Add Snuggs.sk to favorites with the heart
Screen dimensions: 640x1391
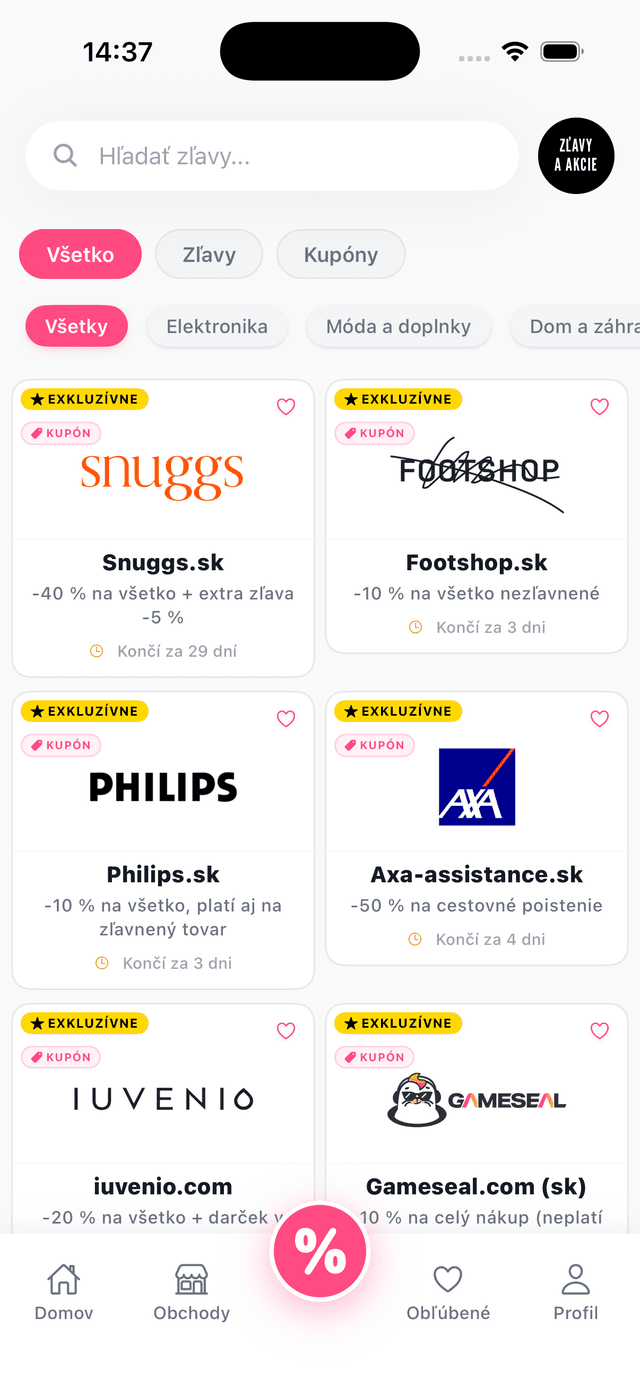286,407
